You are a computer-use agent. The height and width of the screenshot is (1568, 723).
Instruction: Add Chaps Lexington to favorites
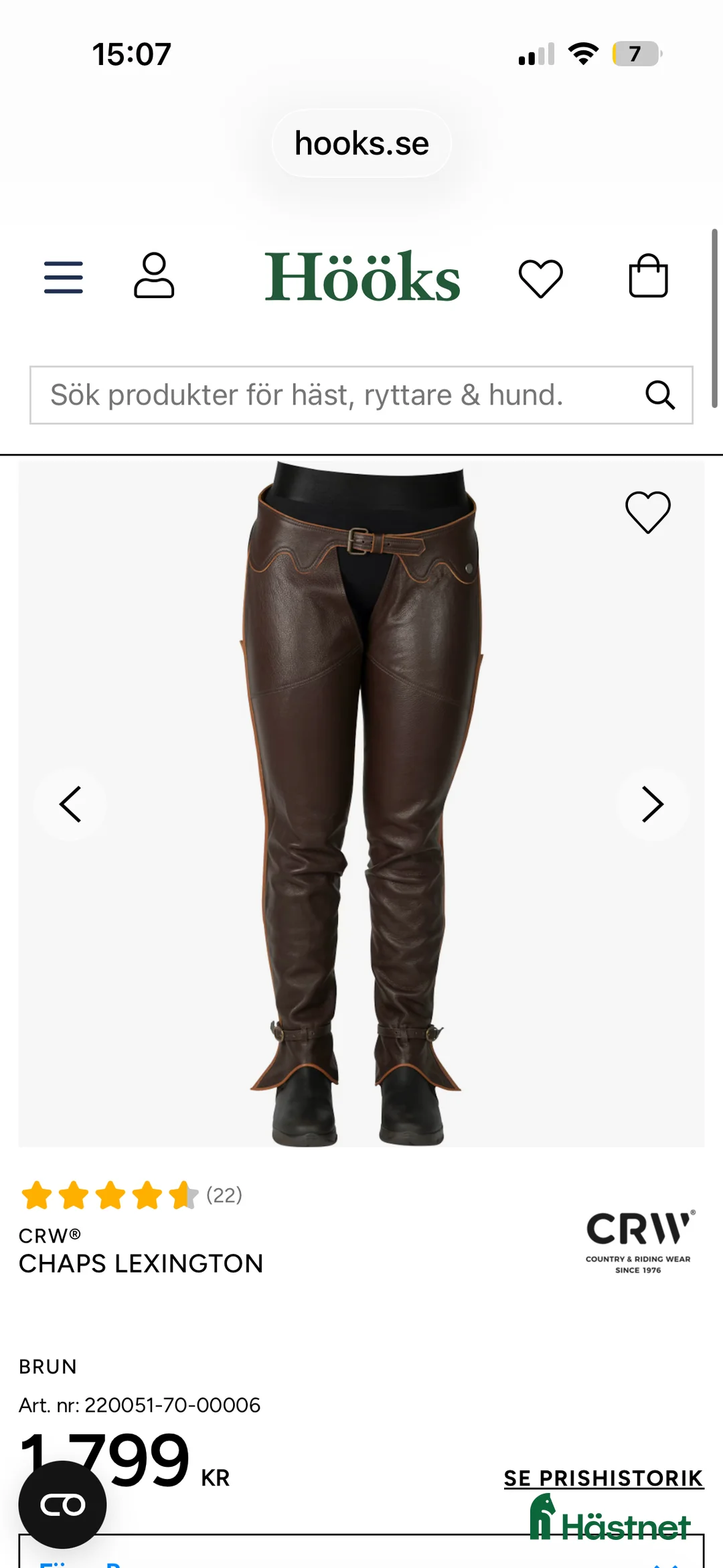[x=647, y=512]
